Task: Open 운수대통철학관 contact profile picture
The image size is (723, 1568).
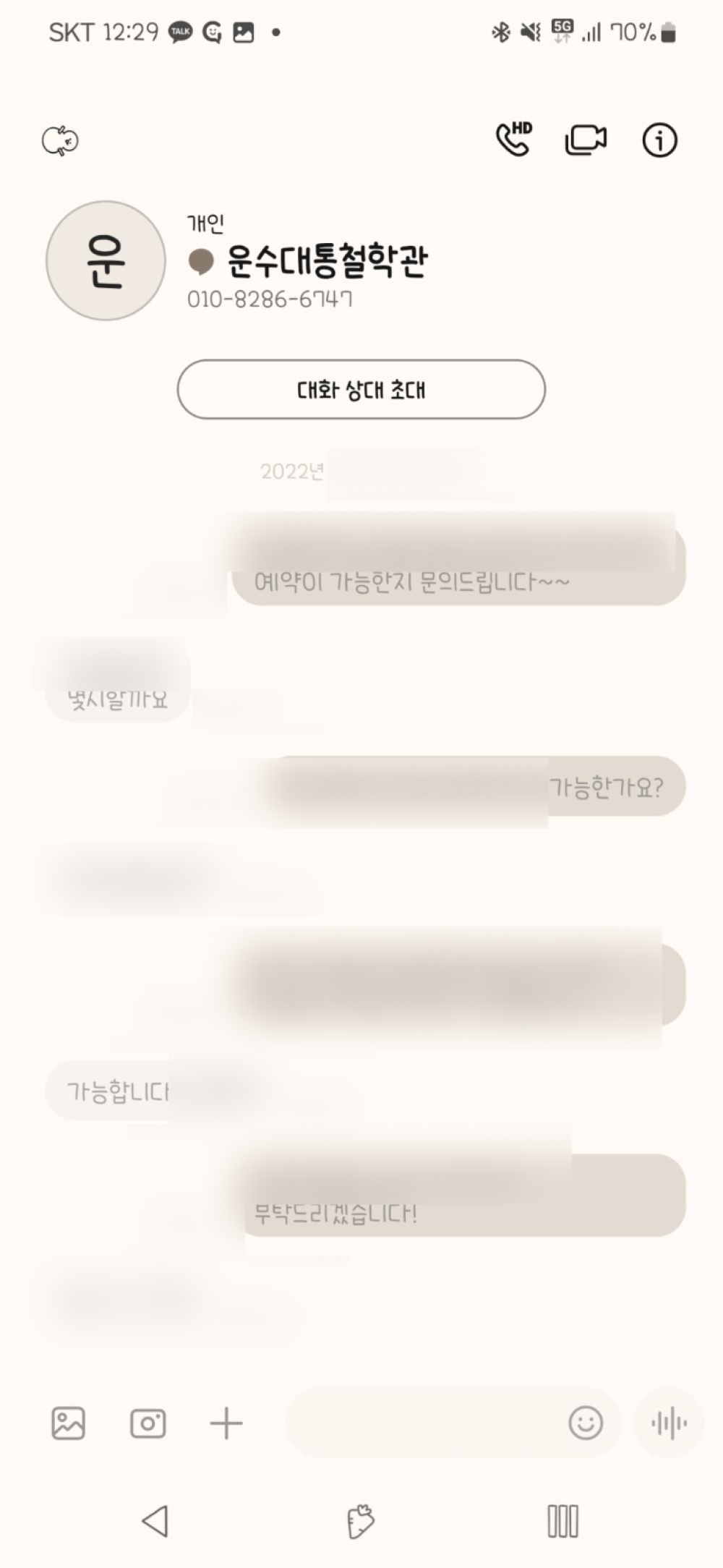Action: 106,260
